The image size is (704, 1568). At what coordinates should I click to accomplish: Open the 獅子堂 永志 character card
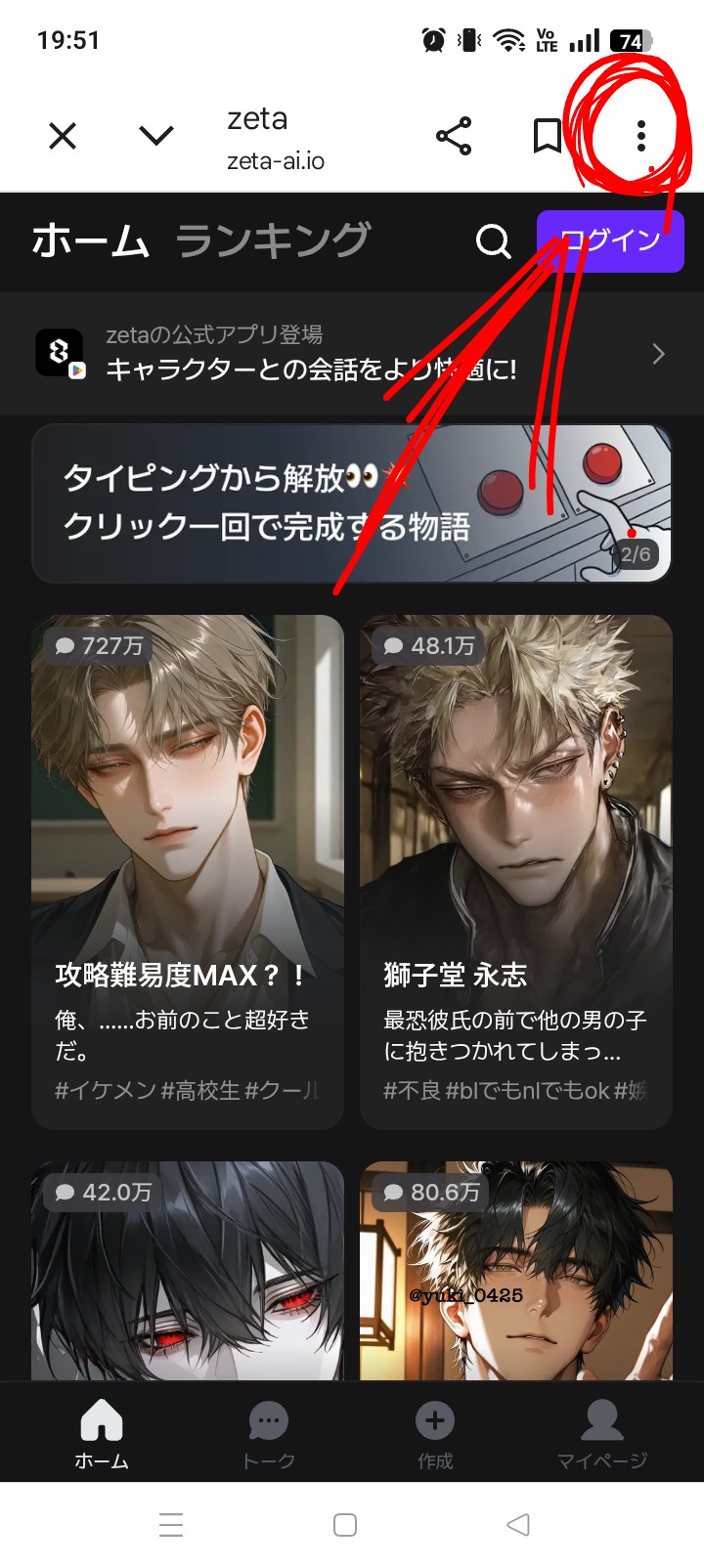tap(516, 870)
